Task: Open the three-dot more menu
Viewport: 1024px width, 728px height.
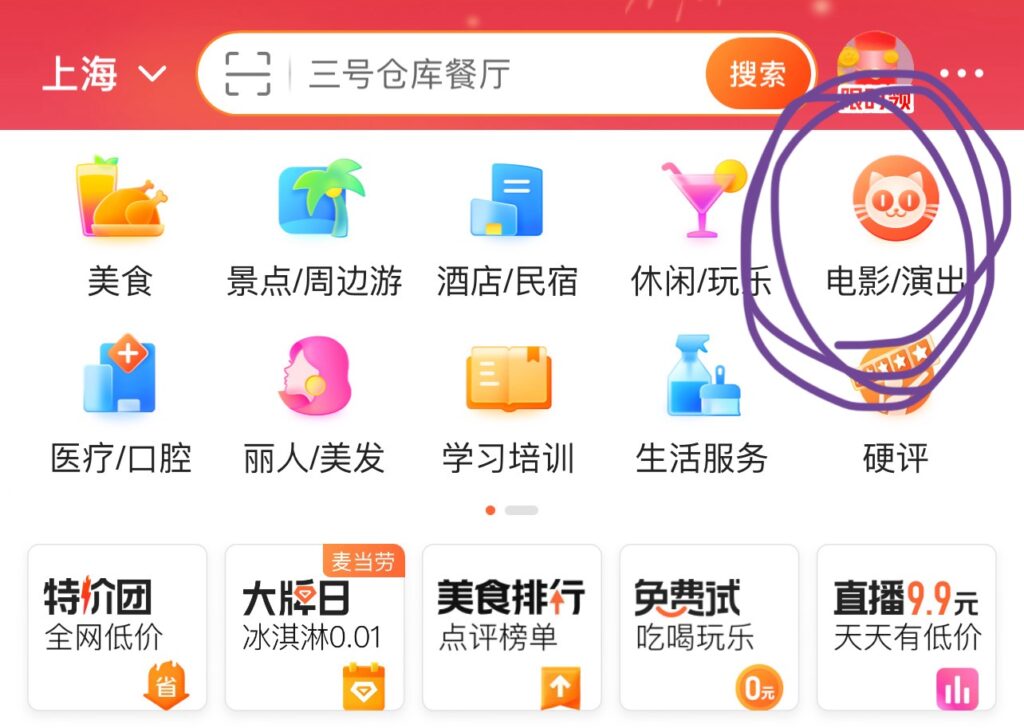Action: (x=961, y=74)
